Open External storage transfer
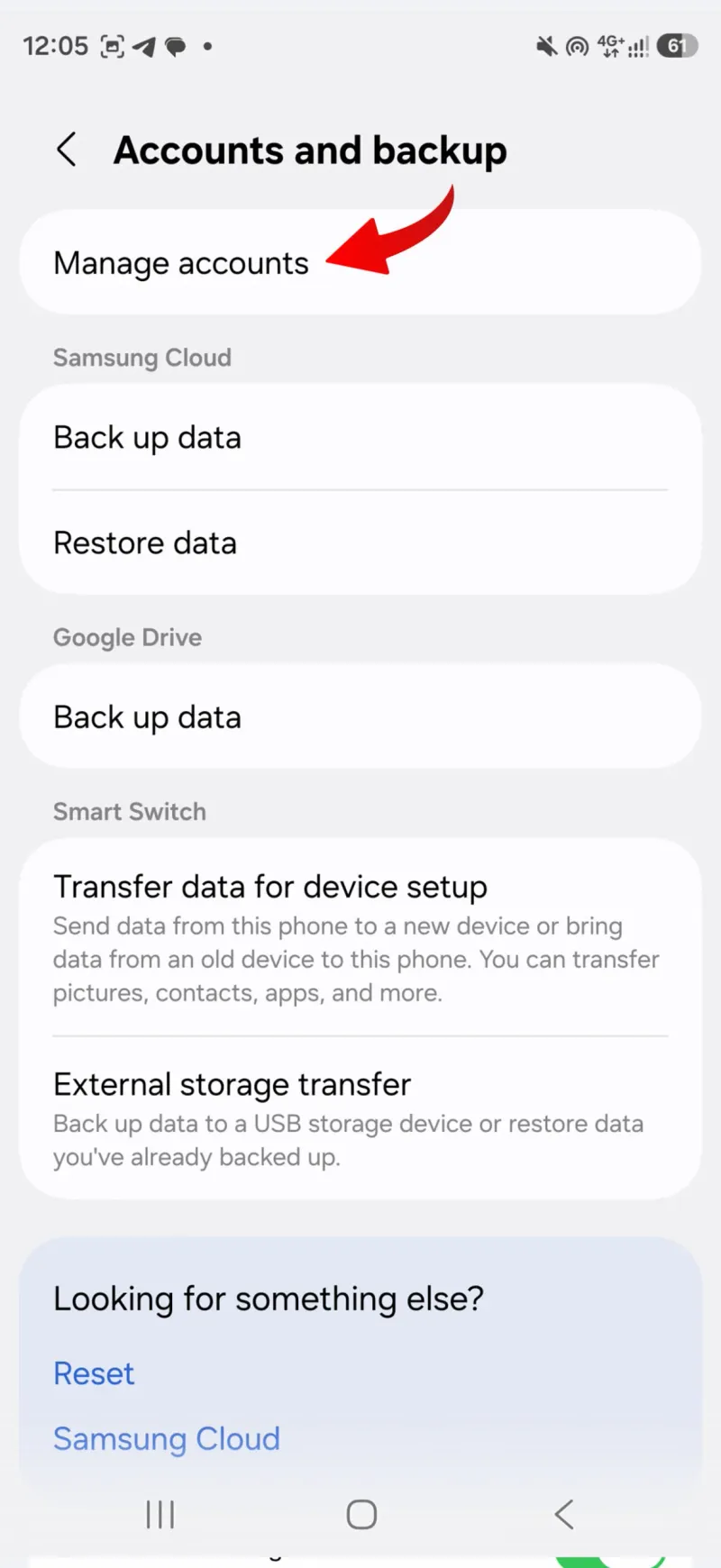This screenshot has width=721, height=1568. coord(360,1118)
